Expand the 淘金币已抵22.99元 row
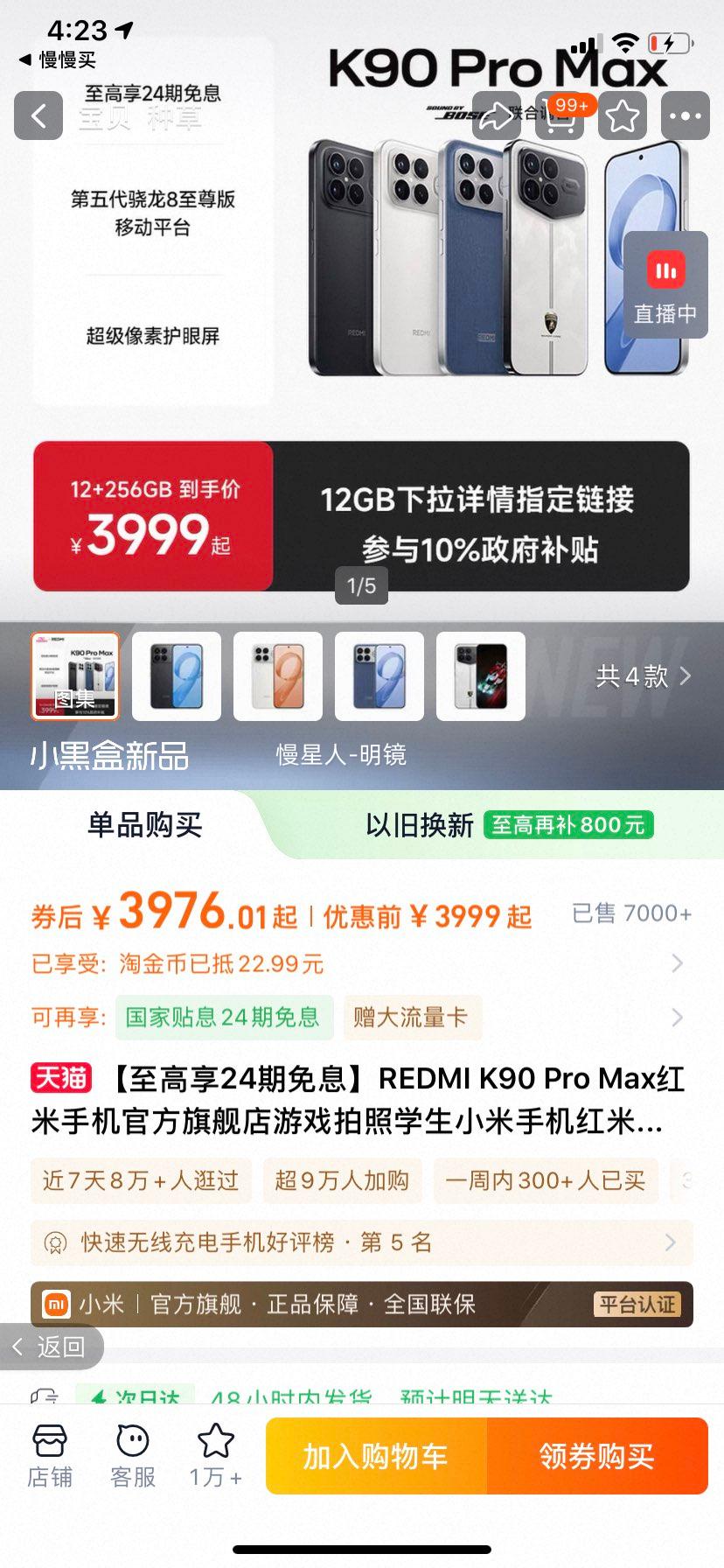Viewport: 724px width, 1568px height. 362,963
